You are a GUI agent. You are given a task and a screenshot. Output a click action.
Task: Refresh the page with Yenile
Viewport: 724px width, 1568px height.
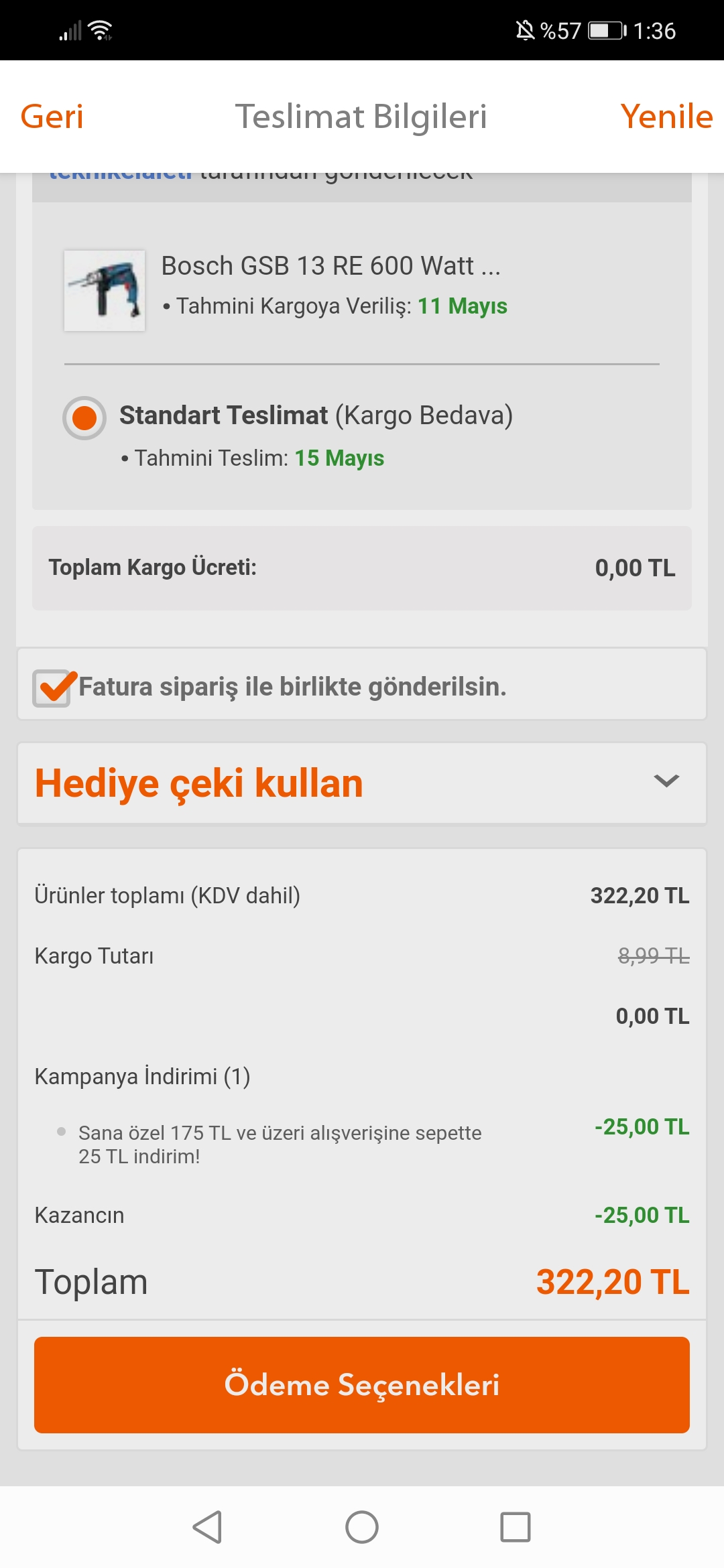pos(666,117)
